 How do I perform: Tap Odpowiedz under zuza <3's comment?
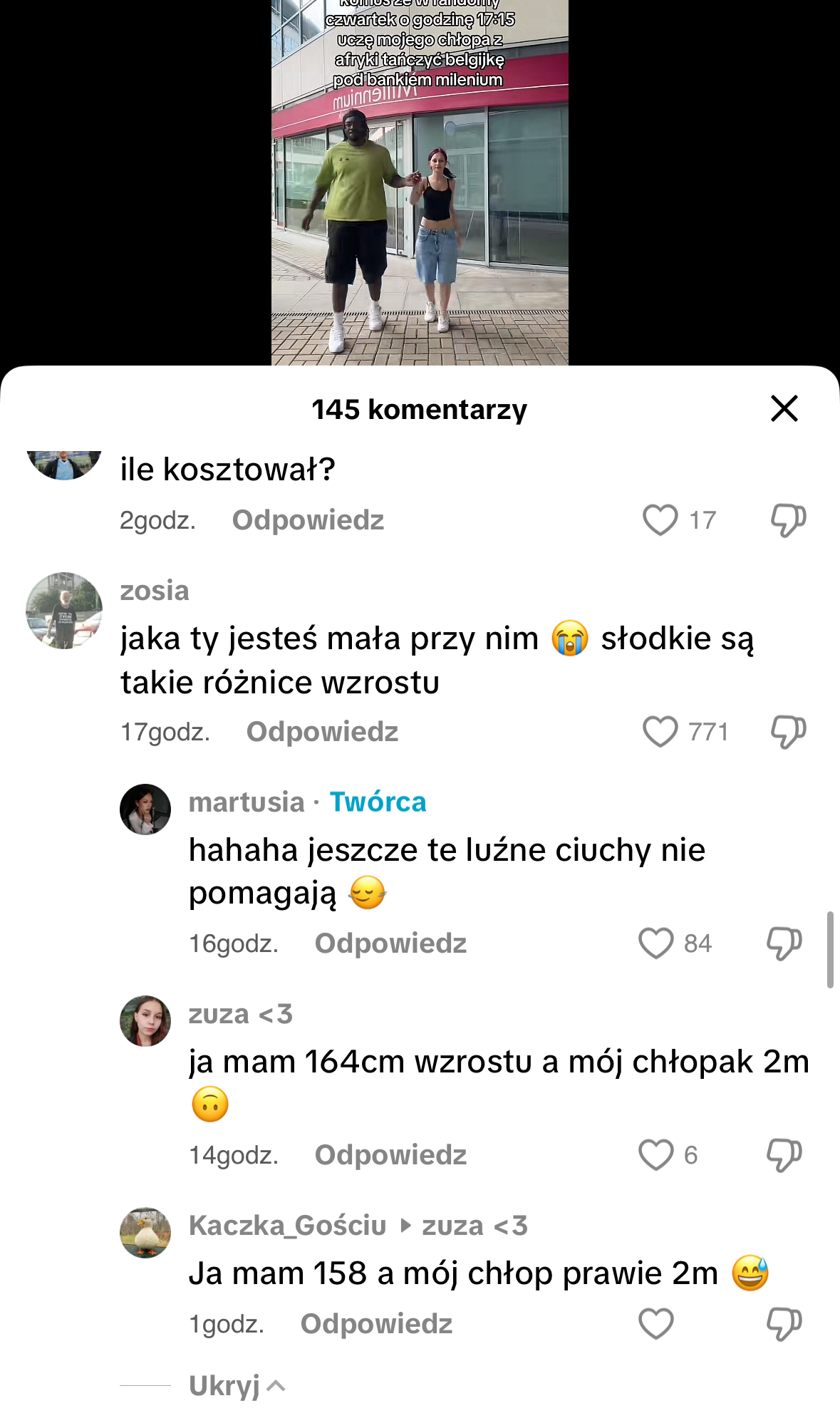[390, 1155]
